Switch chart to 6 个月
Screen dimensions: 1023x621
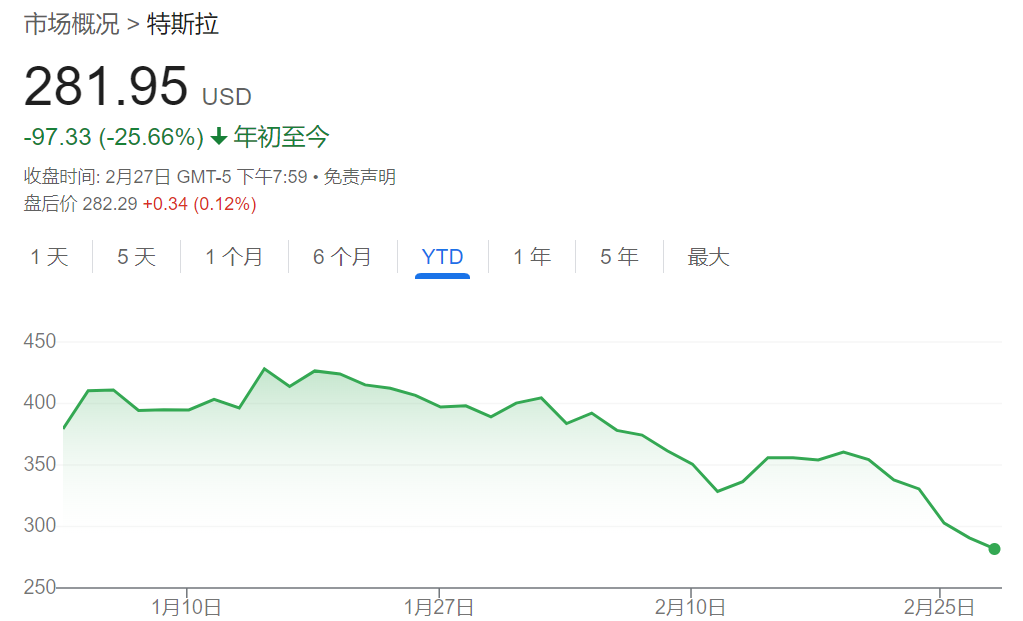tap(342, 257)
